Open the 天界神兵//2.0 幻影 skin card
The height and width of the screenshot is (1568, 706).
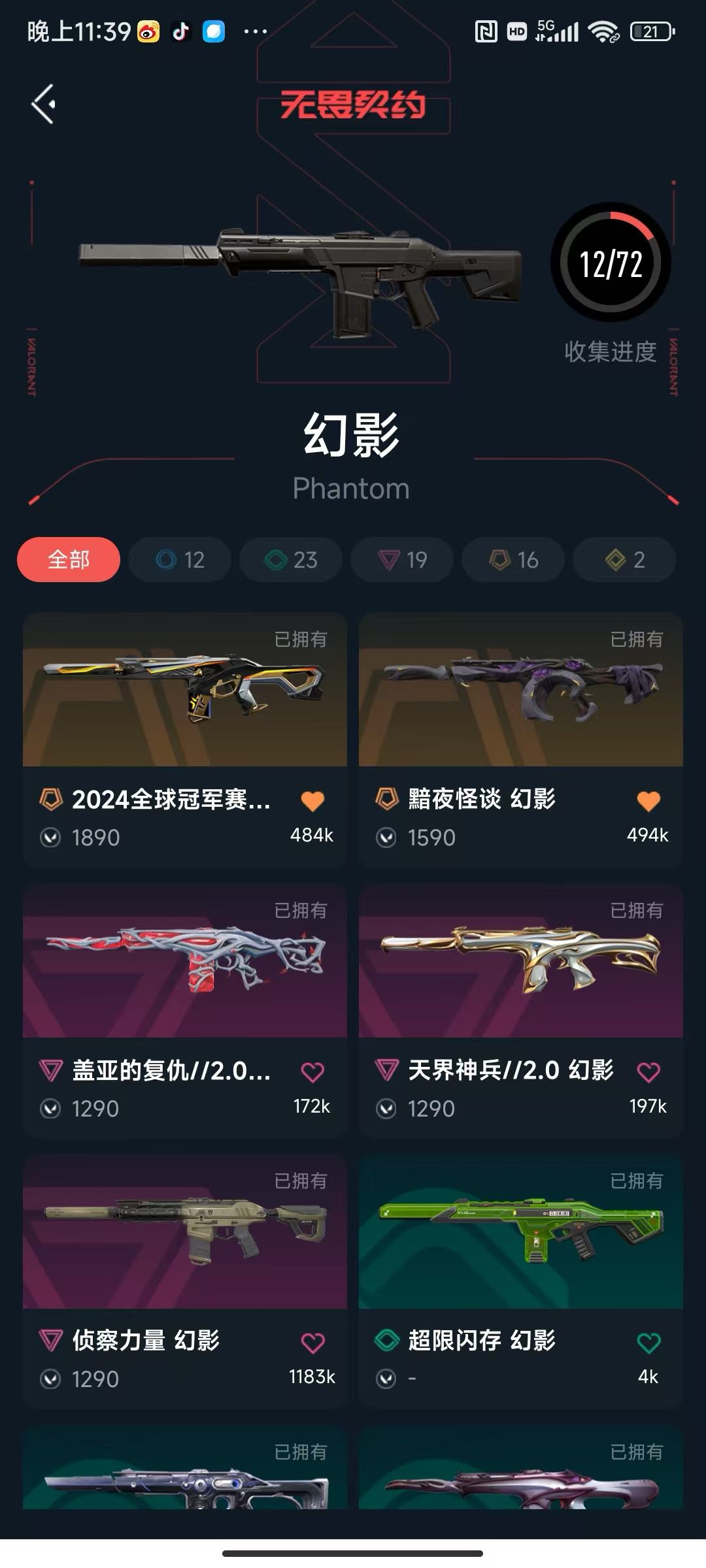click(520, 962)
